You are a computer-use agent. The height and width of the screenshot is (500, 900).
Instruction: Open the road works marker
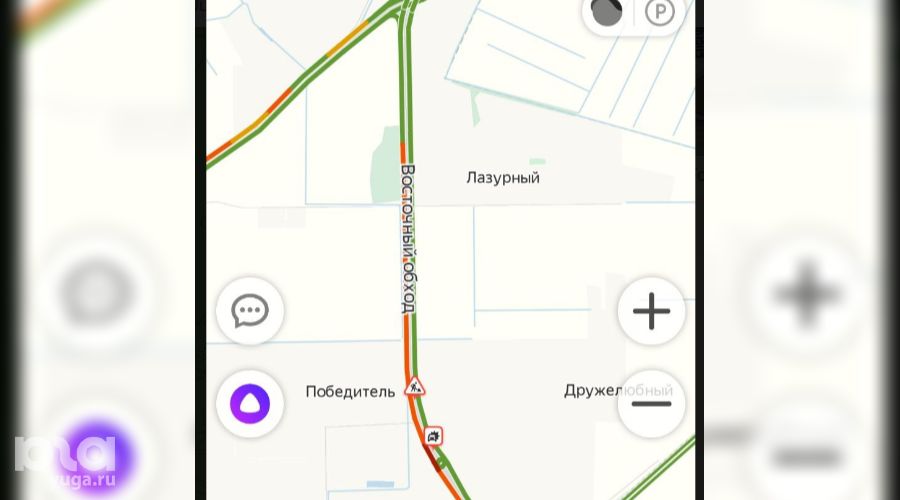coord(414,386)
